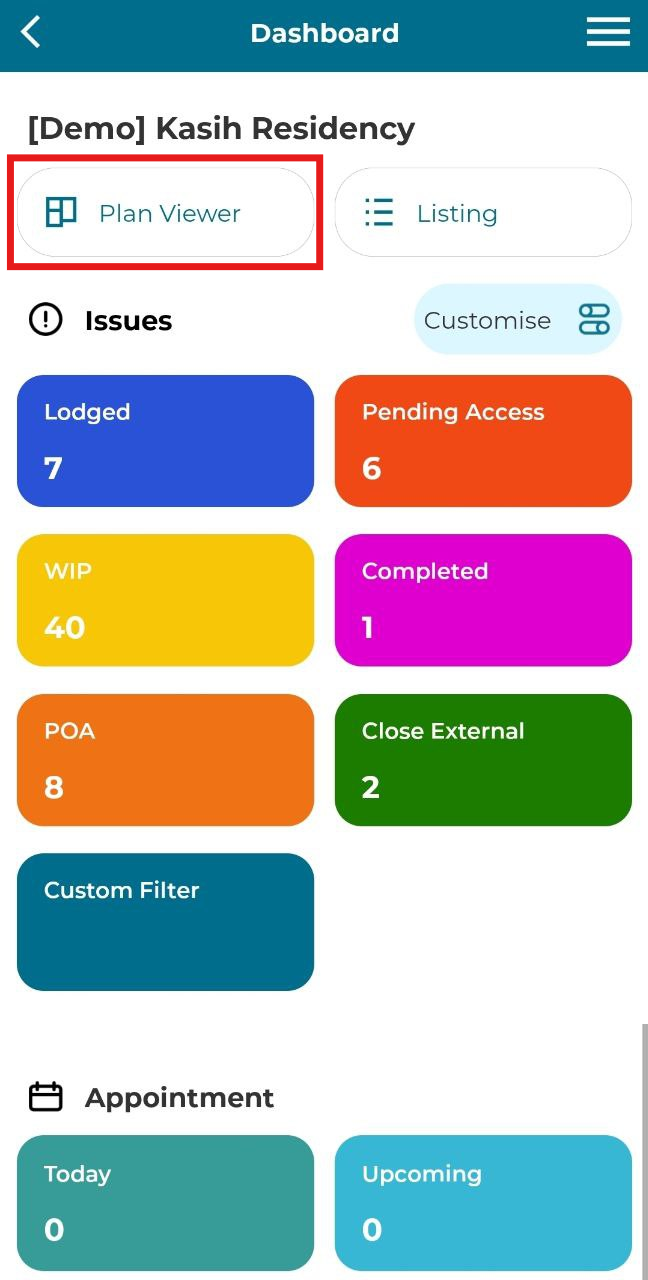The width and height of the screenshot is (648, 1280).
Task: Switch to the Listing view
Action: pos(483,212)
